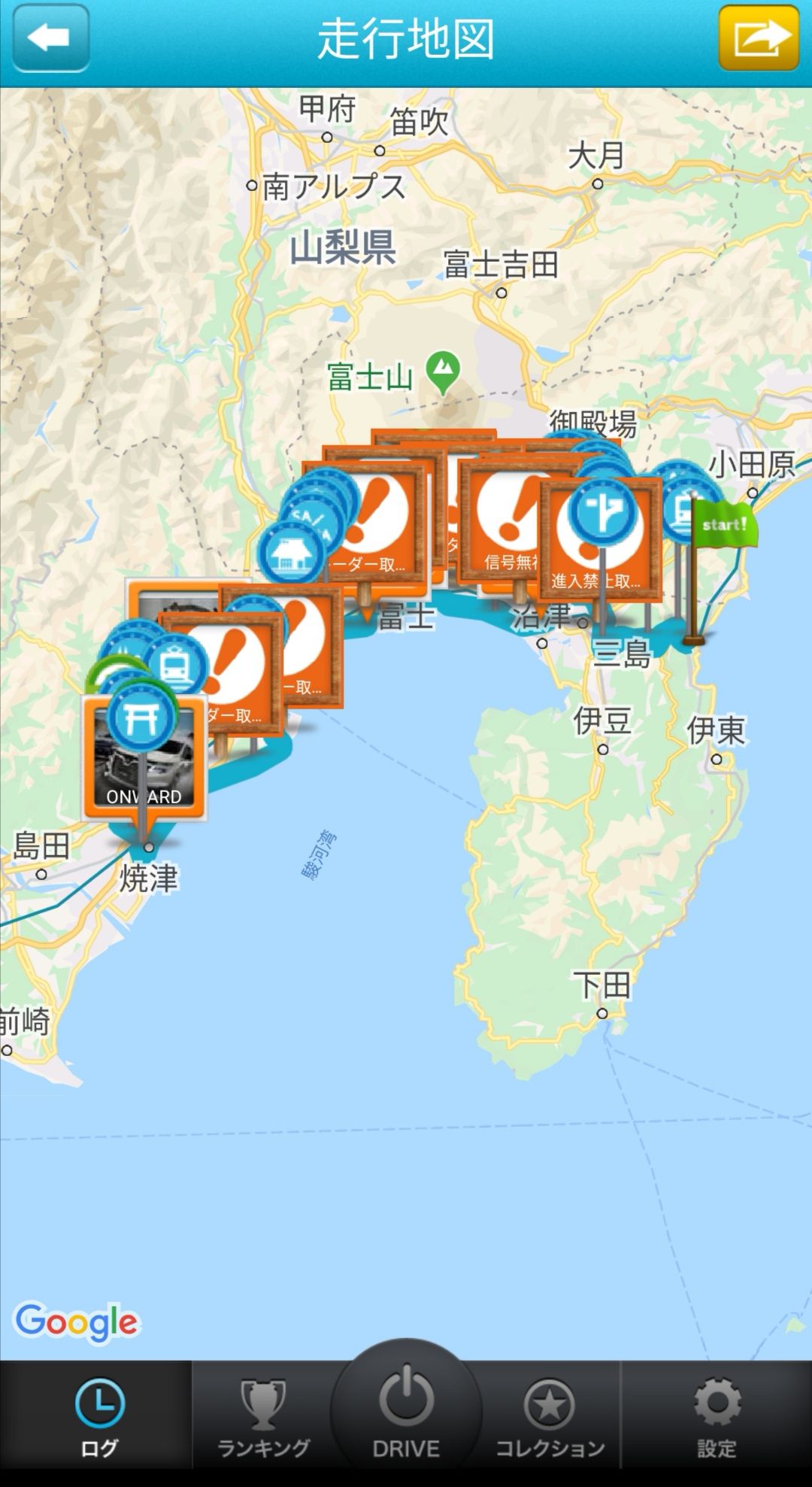Tap the blue house icon marker
Image resolution: width=812 pixels, height=1487 pixels.
pos(290,554)
